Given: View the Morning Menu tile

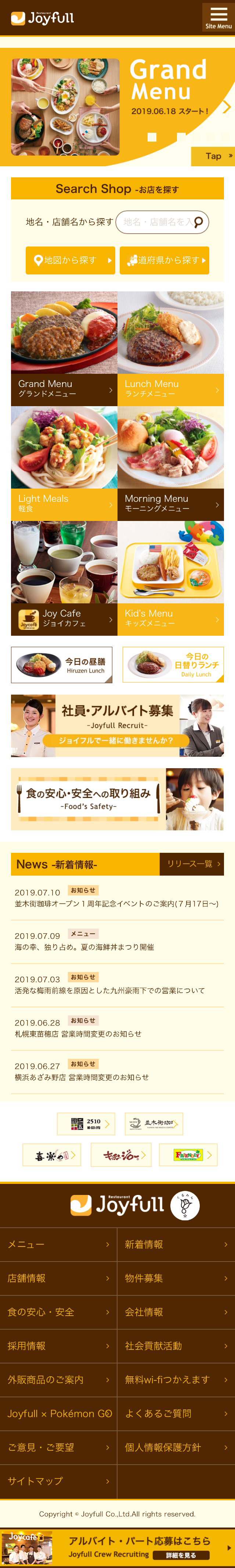Looking at the screenshot, I should pos(171,463).
